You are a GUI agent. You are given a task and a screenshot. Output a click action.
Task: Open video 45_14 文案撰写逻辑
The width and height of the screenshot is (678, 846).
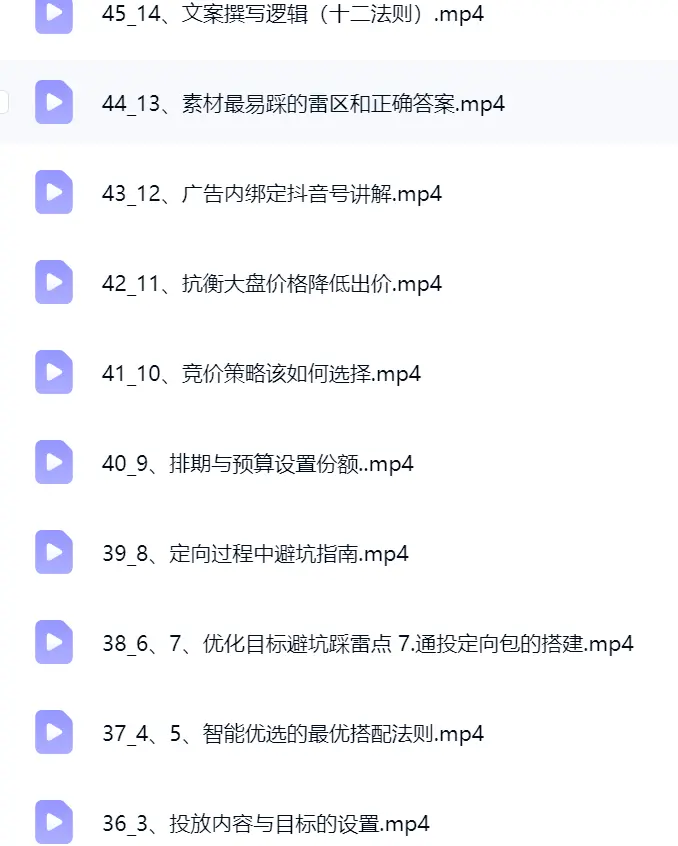pyautogui.click(x=292, y=14)
